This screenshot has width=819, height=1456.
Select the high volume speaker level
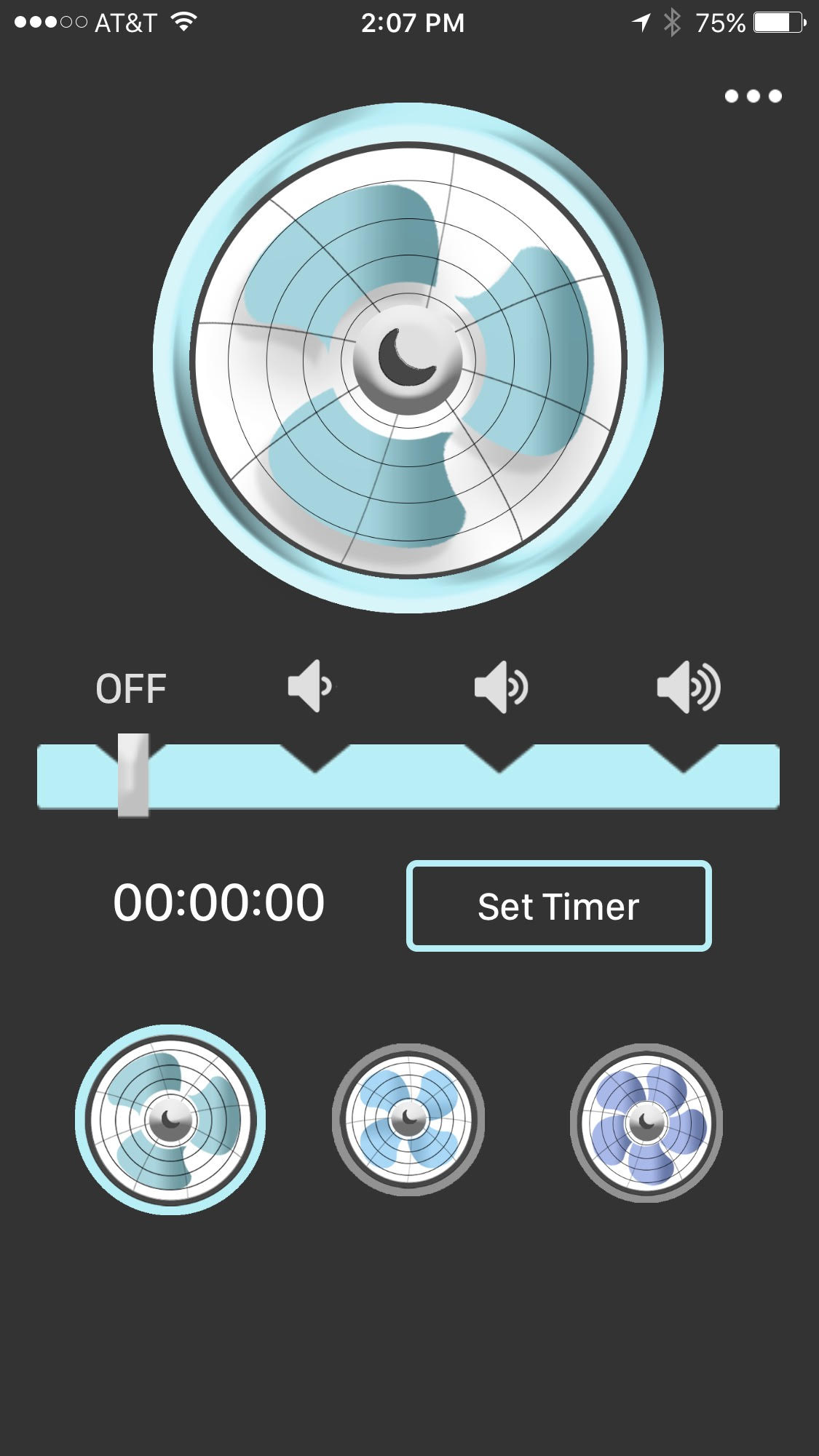tap(689, 686)
